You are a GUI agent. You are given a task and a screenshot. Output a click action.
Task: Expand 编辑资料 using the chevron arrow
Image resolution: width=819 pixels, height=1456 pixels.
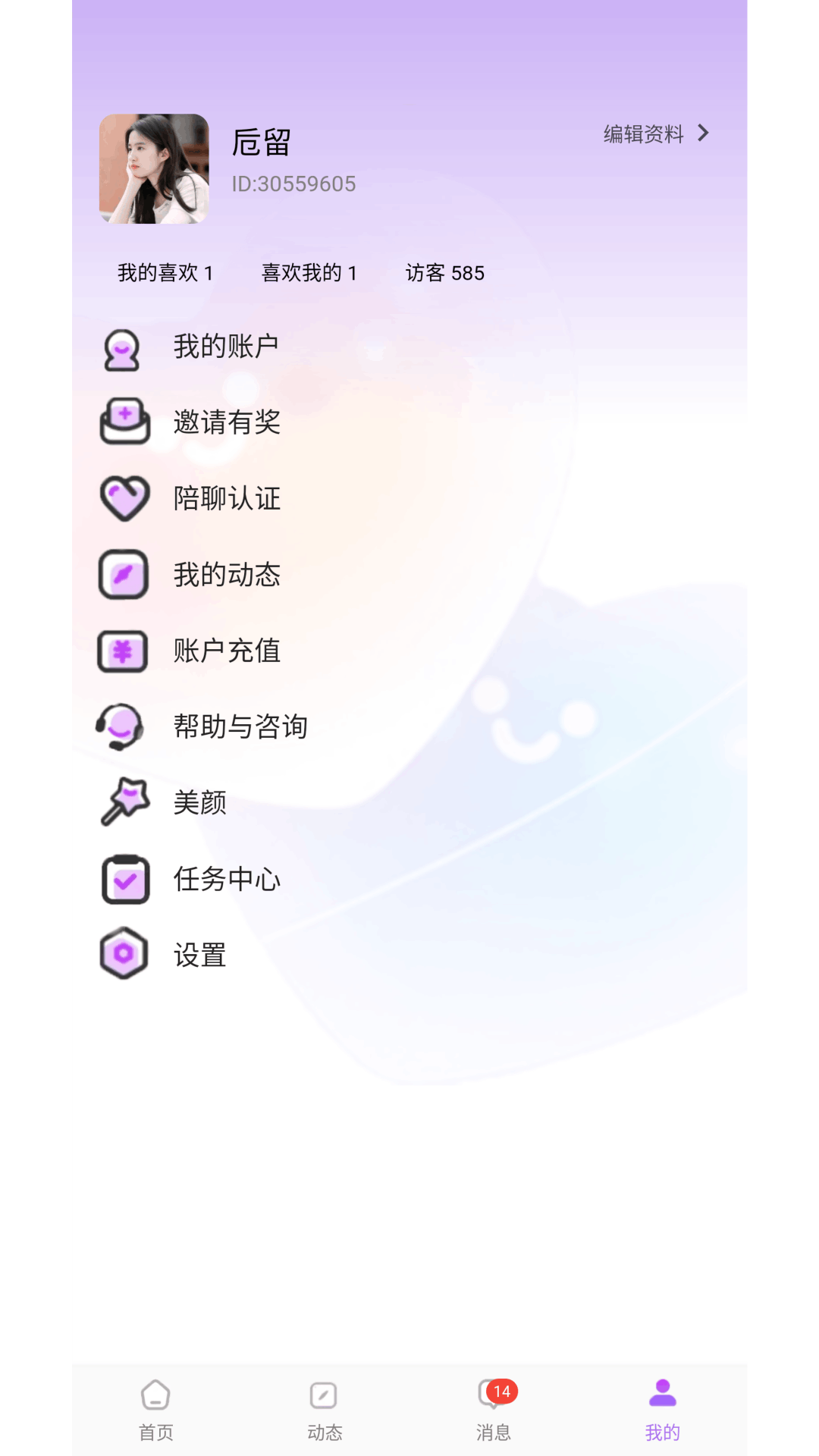pyautogui.click(x=704, y=133)
